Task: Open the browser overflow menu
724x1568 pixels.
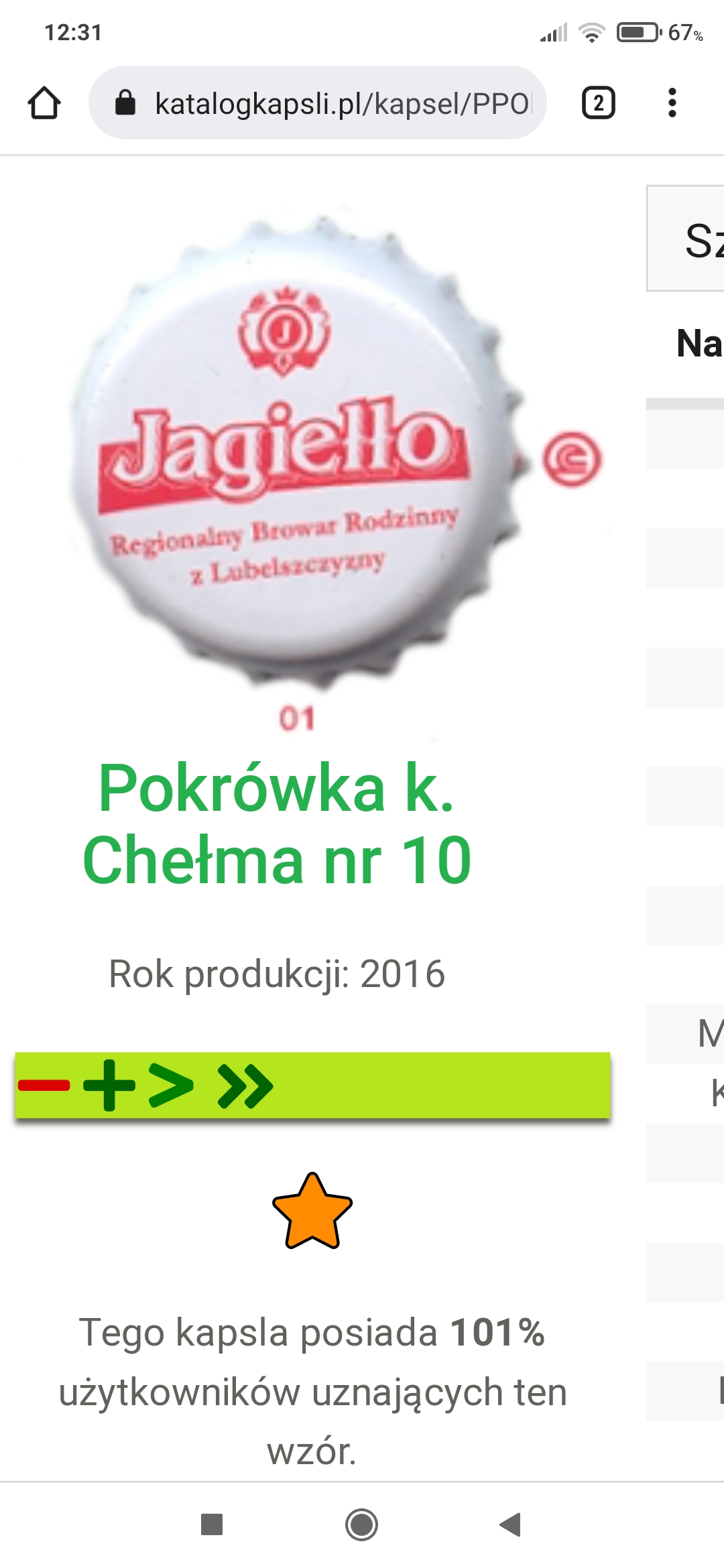Action: pos(672,103)
